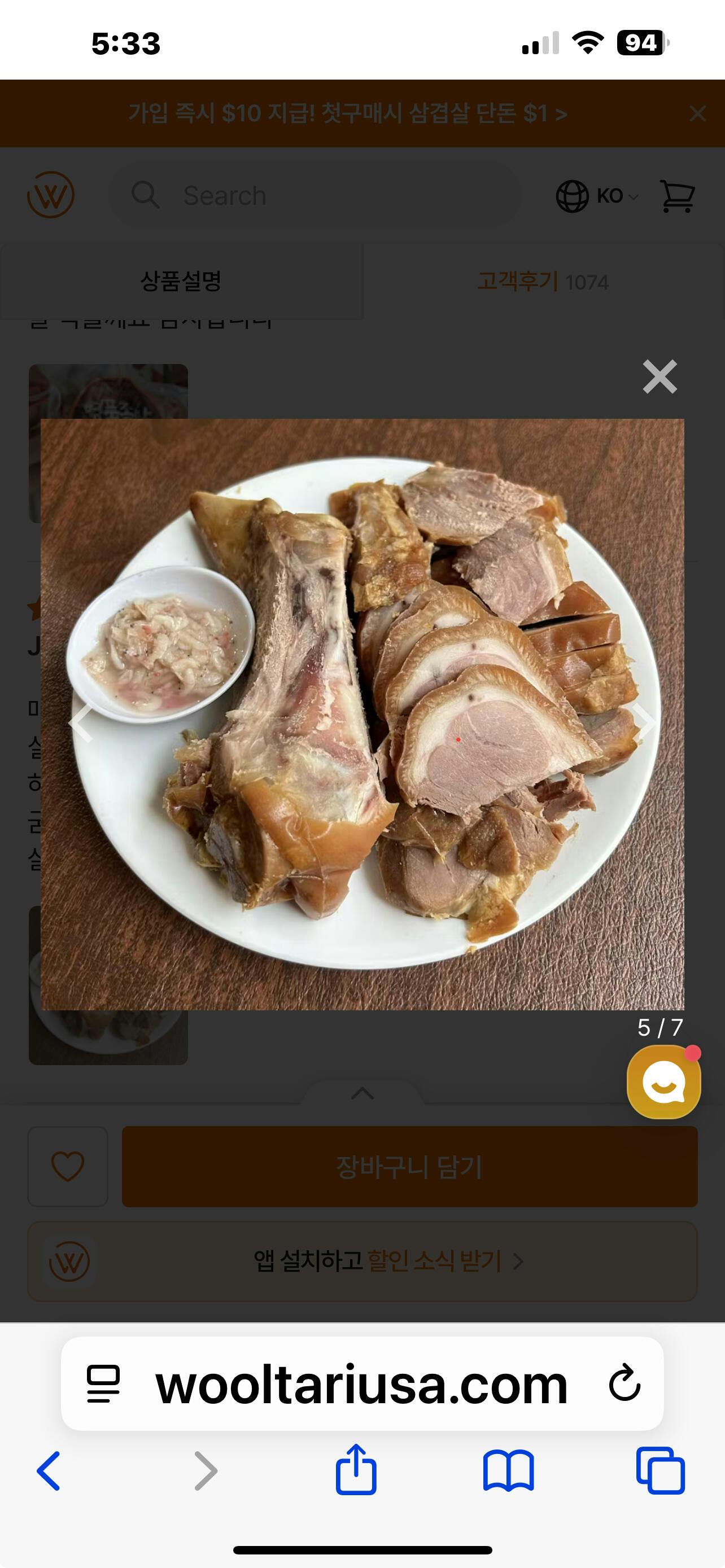Switch to the 상품설명 tab
The image size is (725, 1568).
(181, 282)
